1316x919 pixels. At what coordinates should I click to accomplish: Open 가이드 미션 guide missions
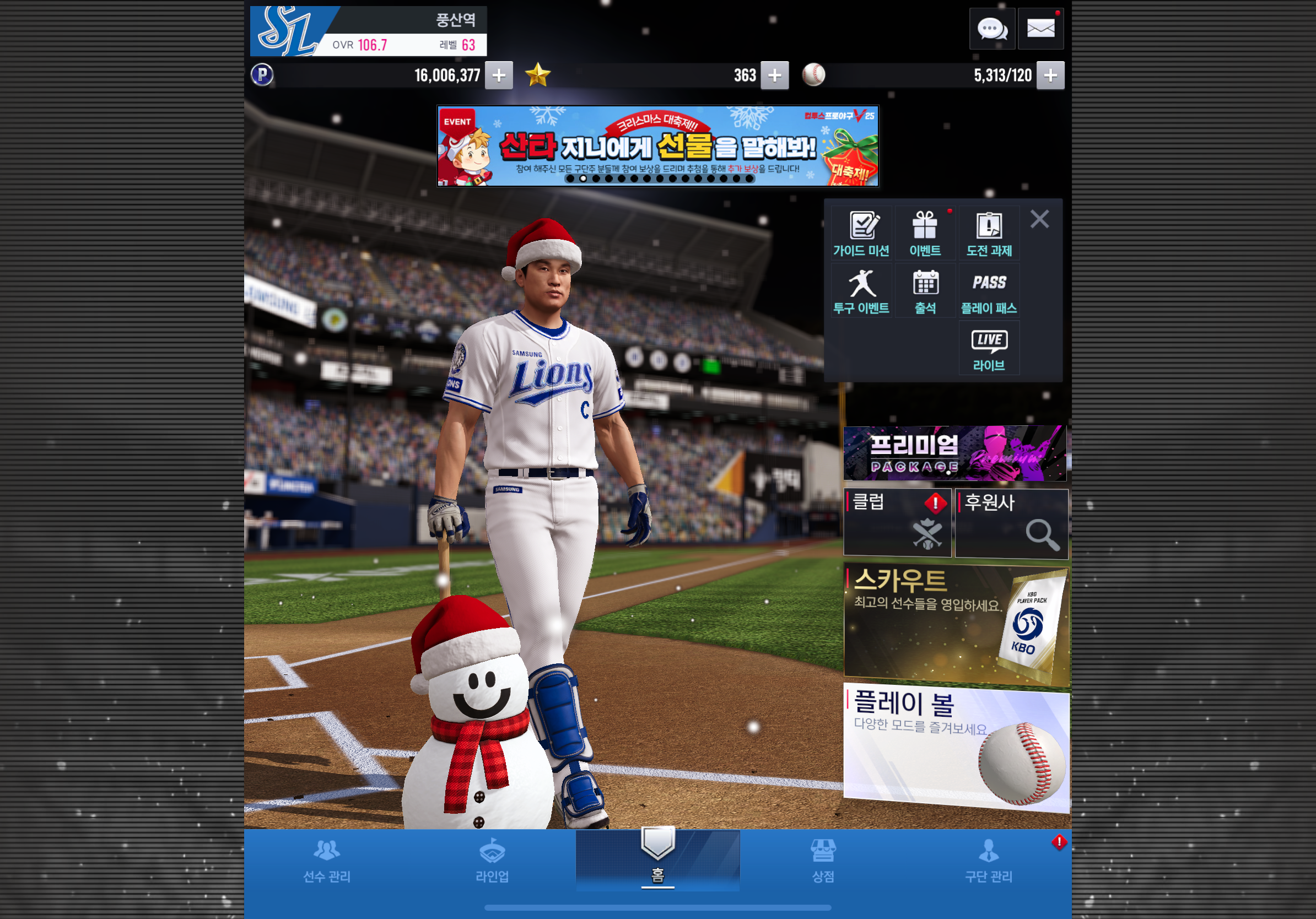click(x=861, y=234)
